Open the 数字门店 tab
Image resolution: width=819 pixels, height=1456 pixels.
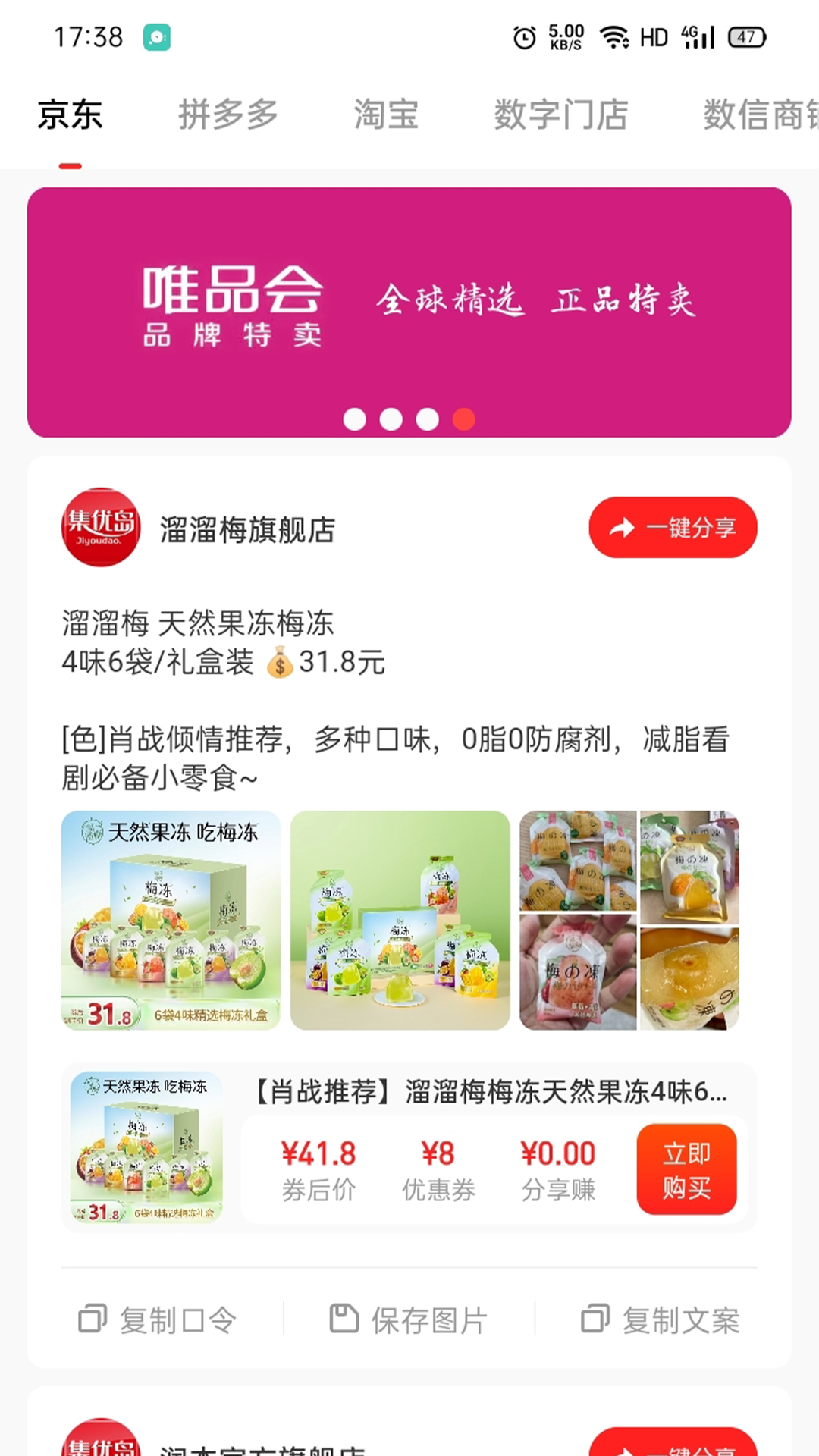click(560, 115)
